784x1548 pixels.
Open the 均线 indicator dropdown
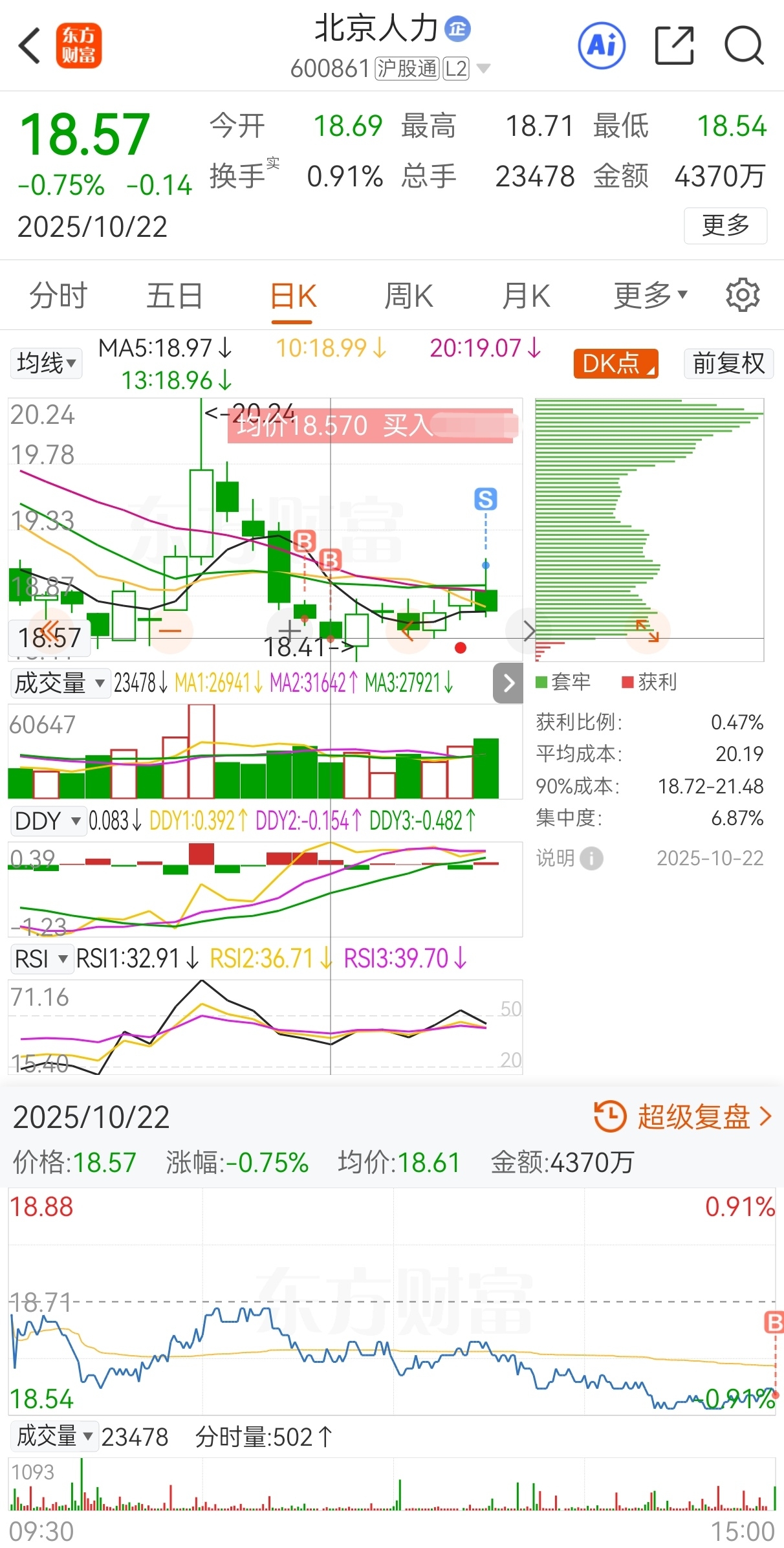click(47, 363)
